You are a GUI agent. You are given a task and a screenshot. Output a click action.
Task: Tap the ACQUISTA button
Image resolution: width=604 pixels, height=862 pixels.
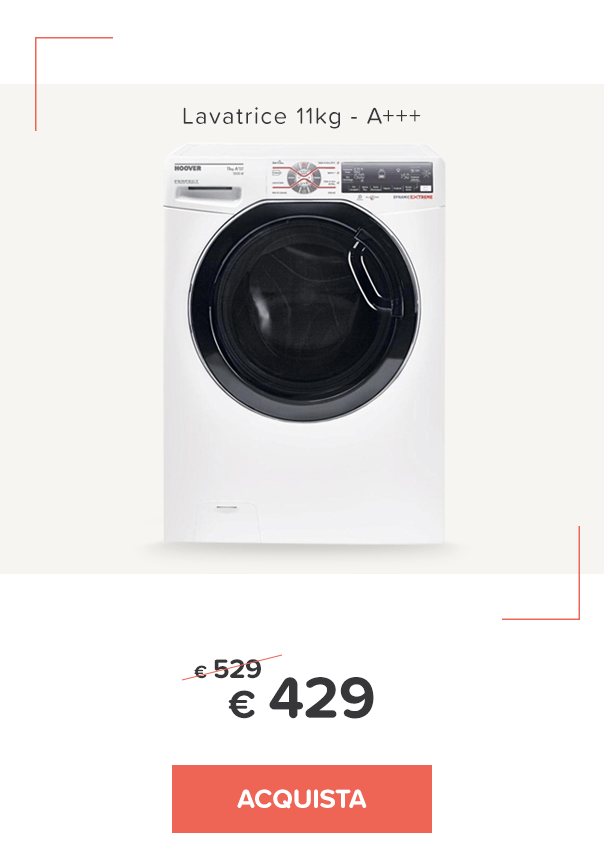(301, 799)
